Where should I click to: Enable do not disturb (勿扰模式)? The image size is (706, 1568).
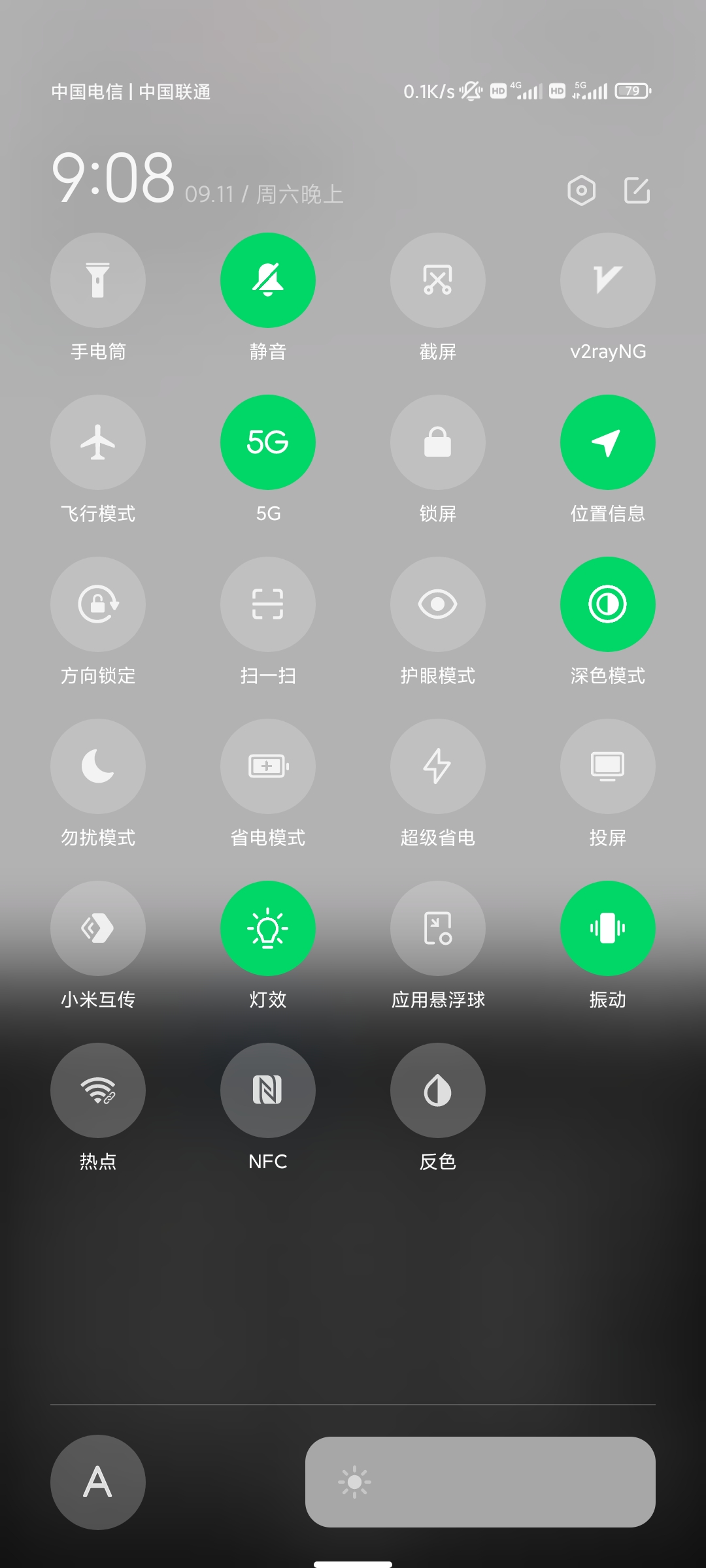[x=98, y=766]
